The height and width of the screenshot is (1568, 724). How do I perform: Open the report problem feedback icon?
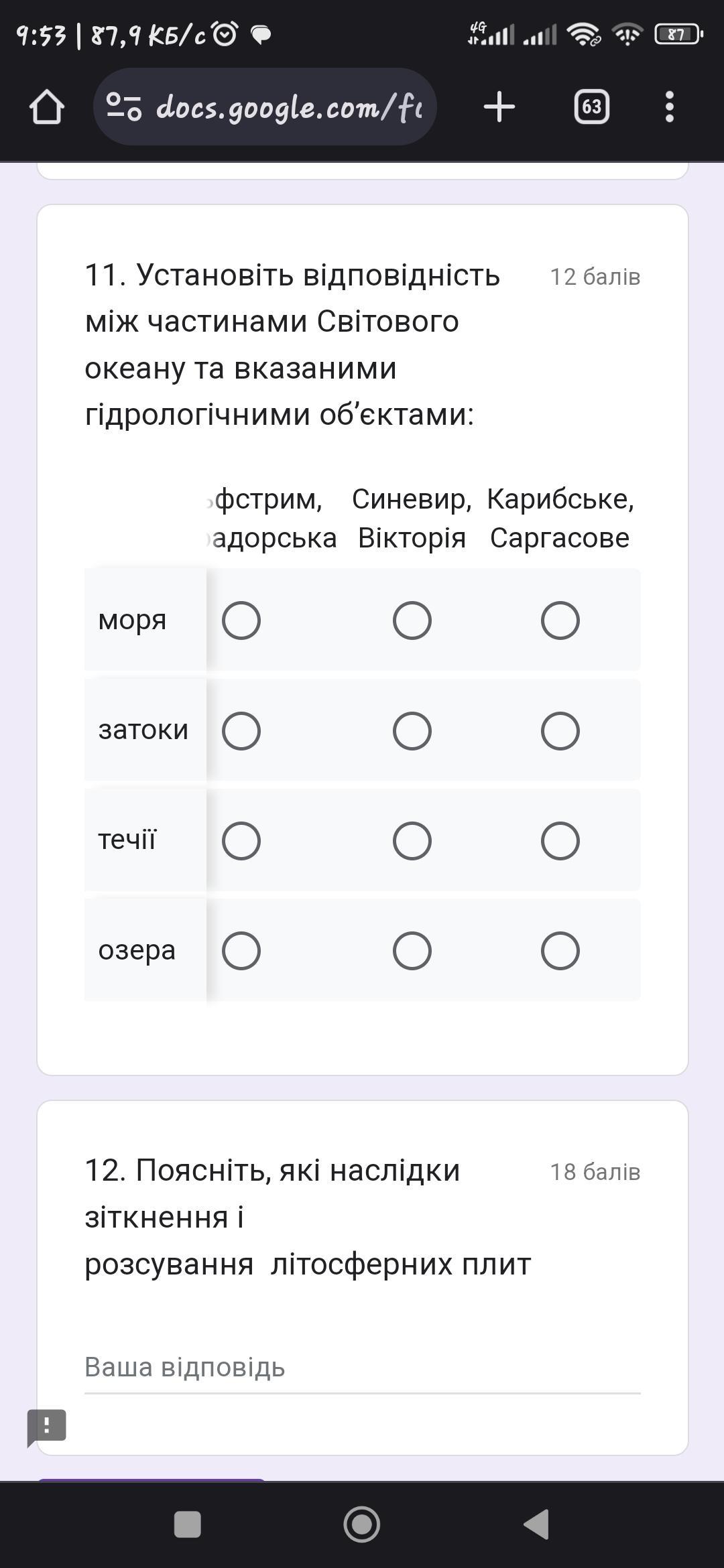click(x=46, y=1427)
